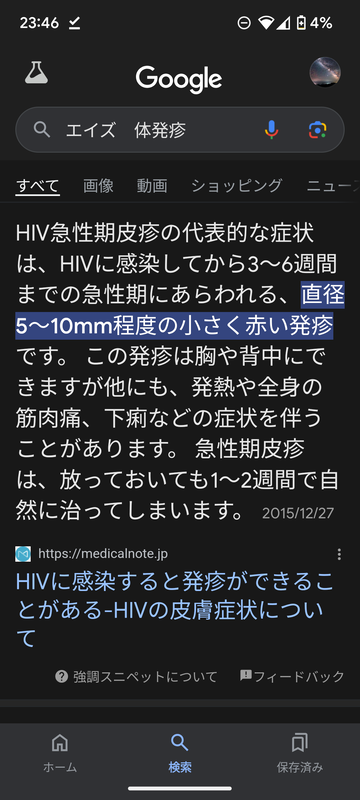Open the Search Labs flask icon

pyautogui.click(x=36, y=72)
